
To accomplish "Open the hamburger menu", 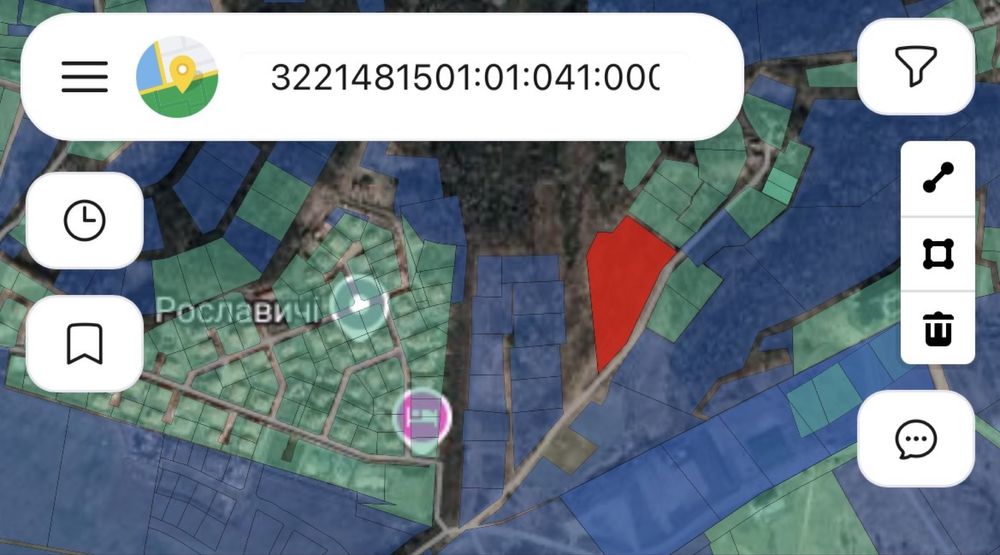I will pos(85,76).
